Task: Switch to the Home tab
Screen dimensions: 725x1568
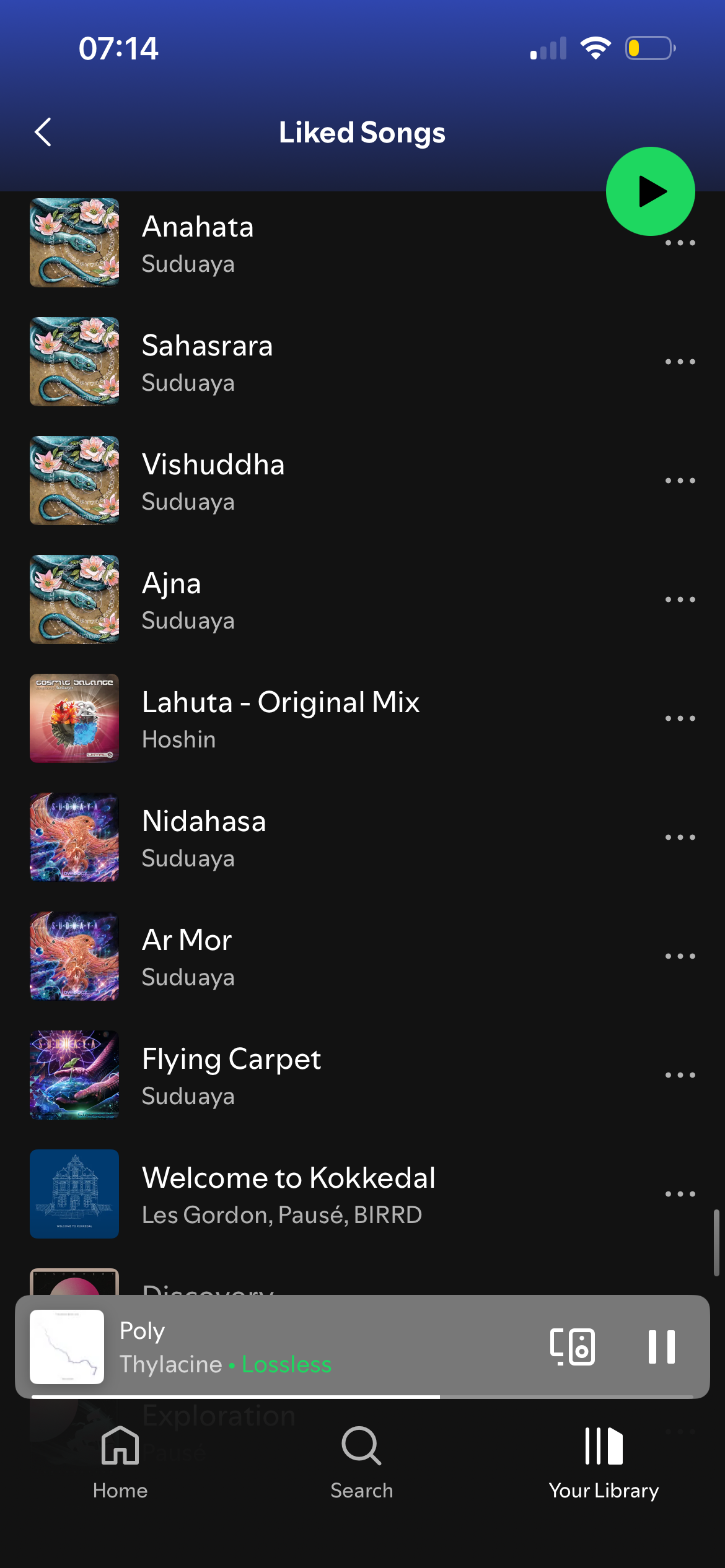Action: pyautogui.click(x=120, y=1463)
